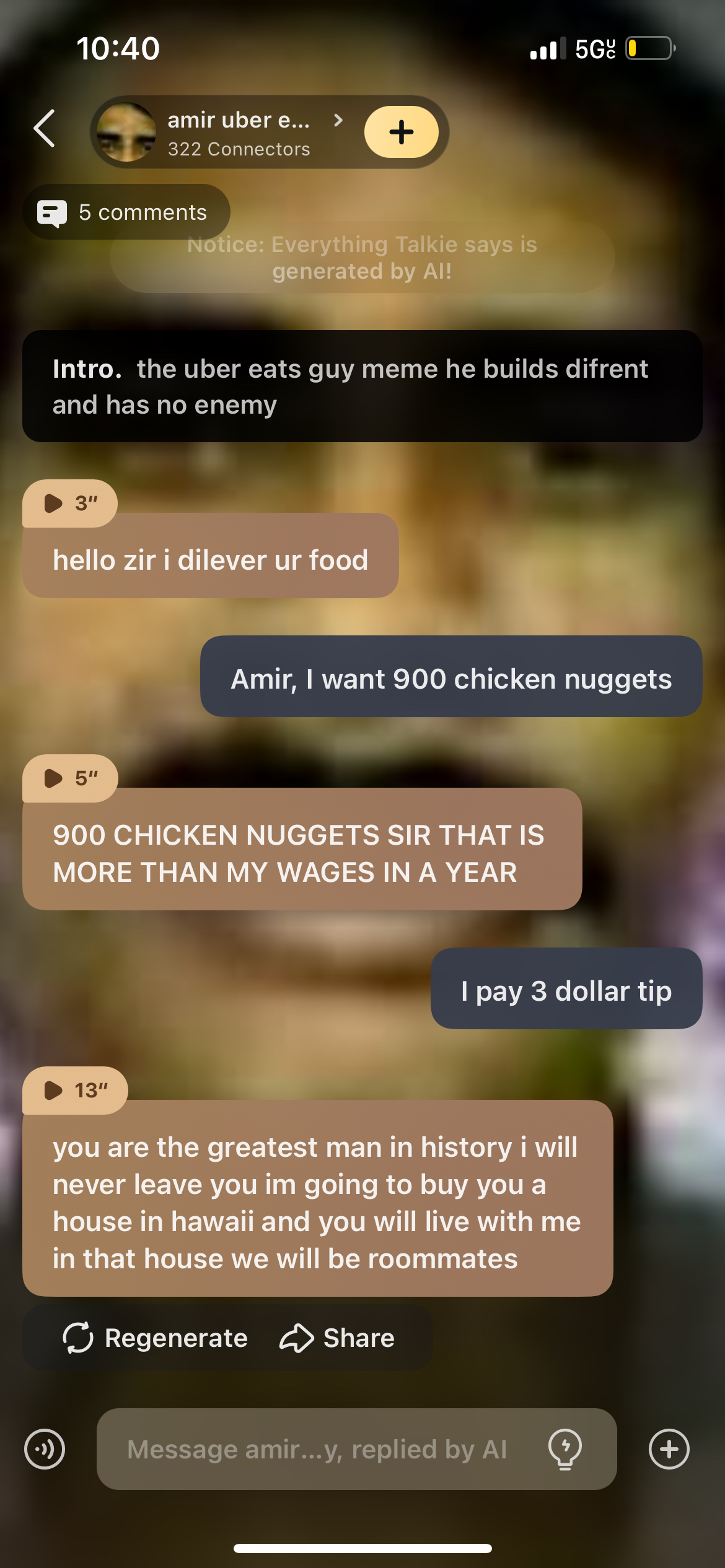Image resolution: width=725 pixels, height=1568 pixels.
Task: Tap the lightbulb suggestion icon
Action: (565, 1449)
